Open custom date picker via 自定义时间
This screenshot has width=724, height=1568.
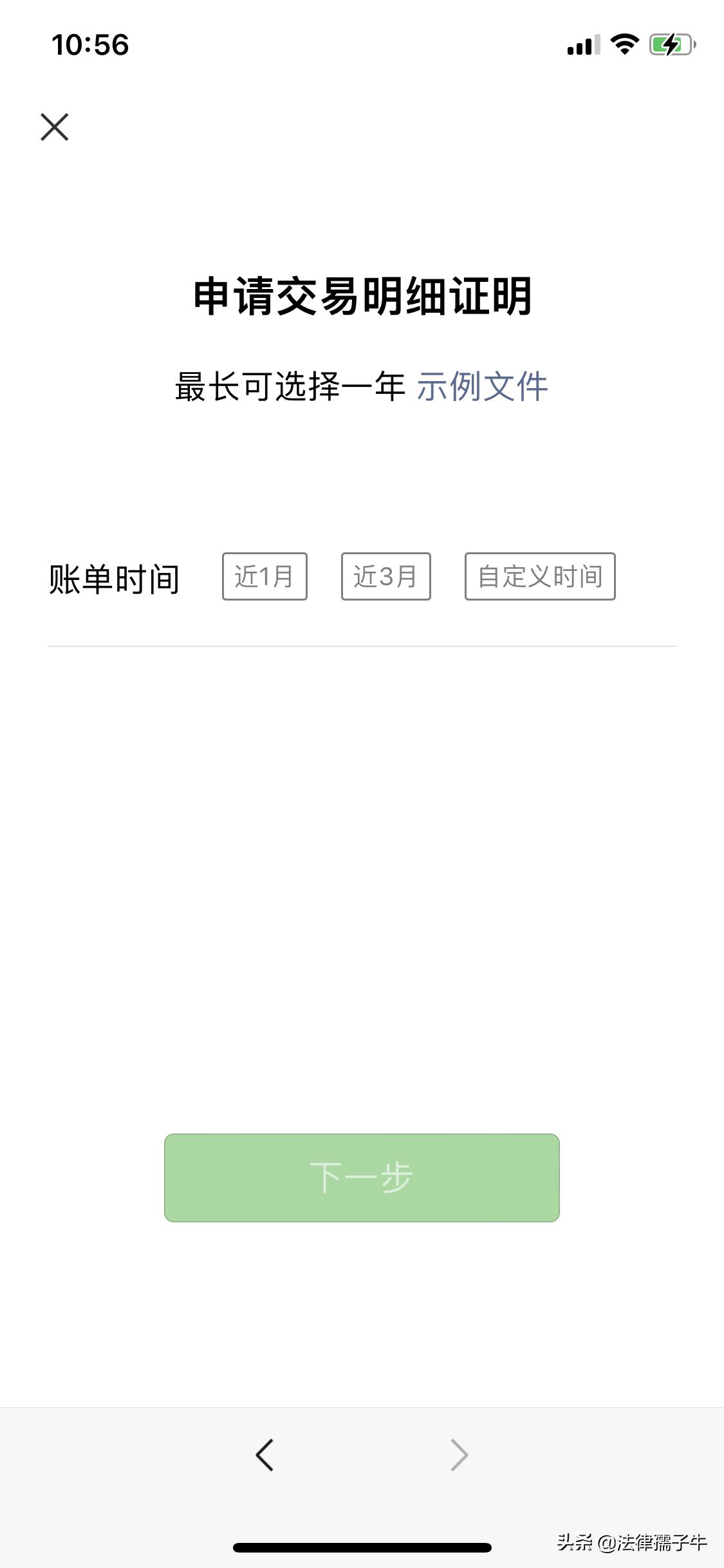pos(539,577)
